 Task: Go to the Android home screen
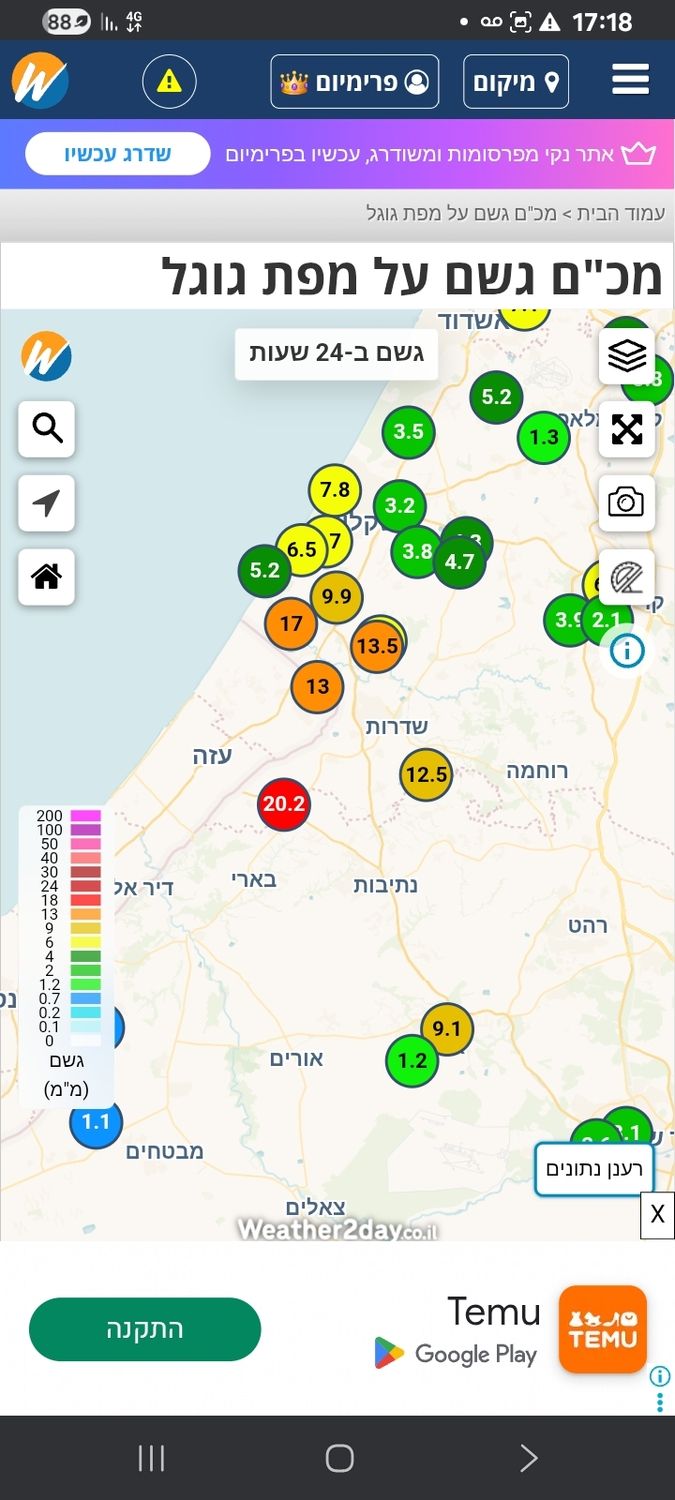click(339, 1459)
